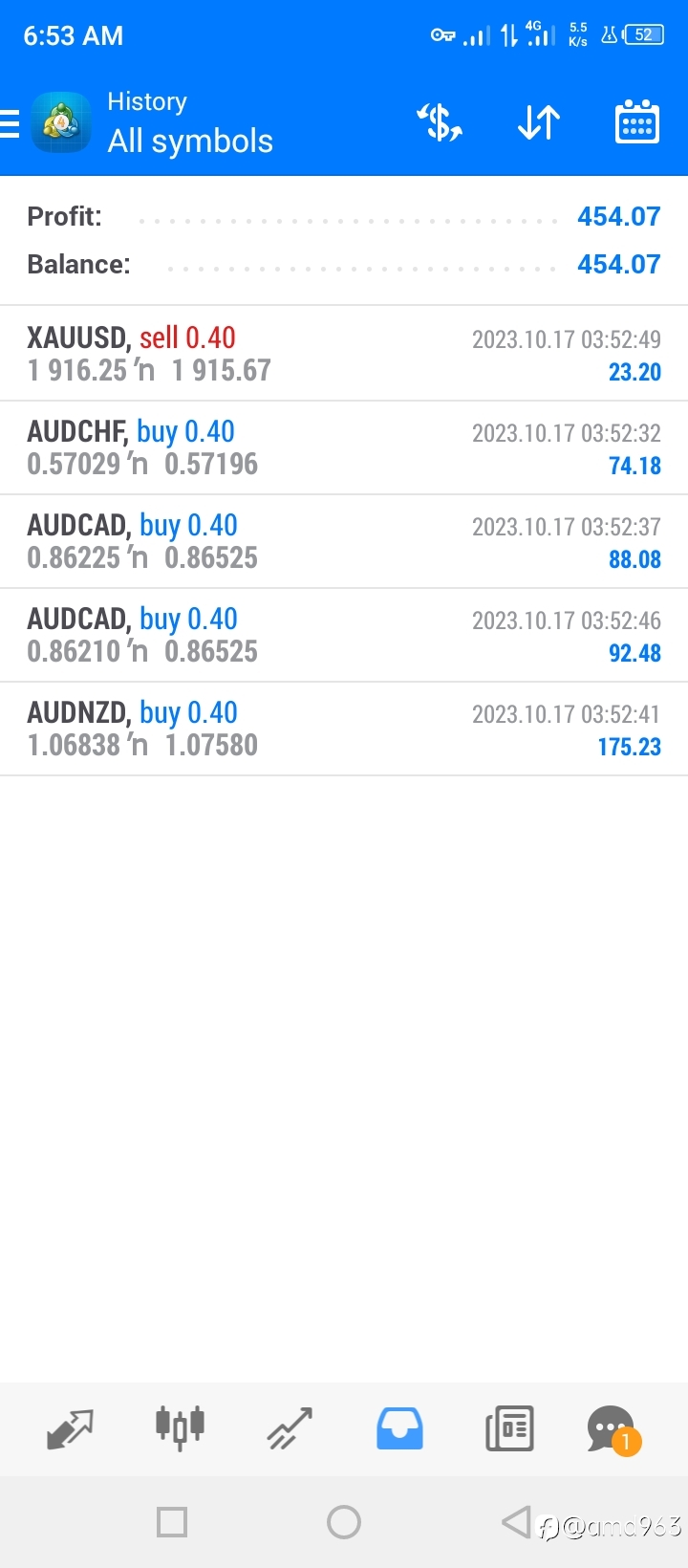Viewport: 688px width, 1568px height.
Task: Open the hamburger drawer menu
Action: tap(10, 124)
